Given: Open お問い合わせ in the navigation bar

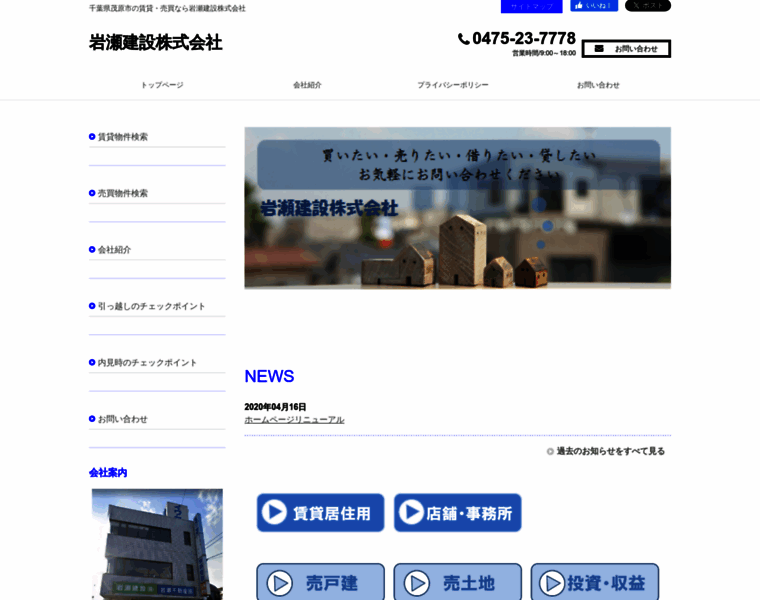Looking at the screenshot, I should (x=598, y=85).
